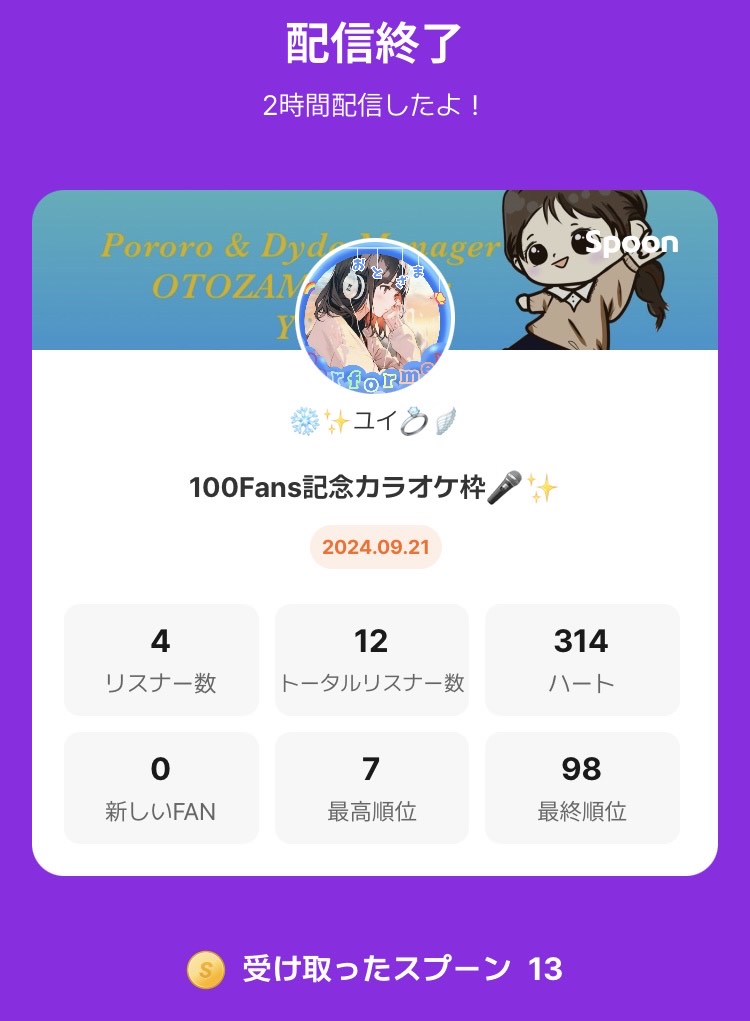Tap the 最高順位 card showing 7
750x1021 pixels.
pyautogui.click(x=372, y=786)
